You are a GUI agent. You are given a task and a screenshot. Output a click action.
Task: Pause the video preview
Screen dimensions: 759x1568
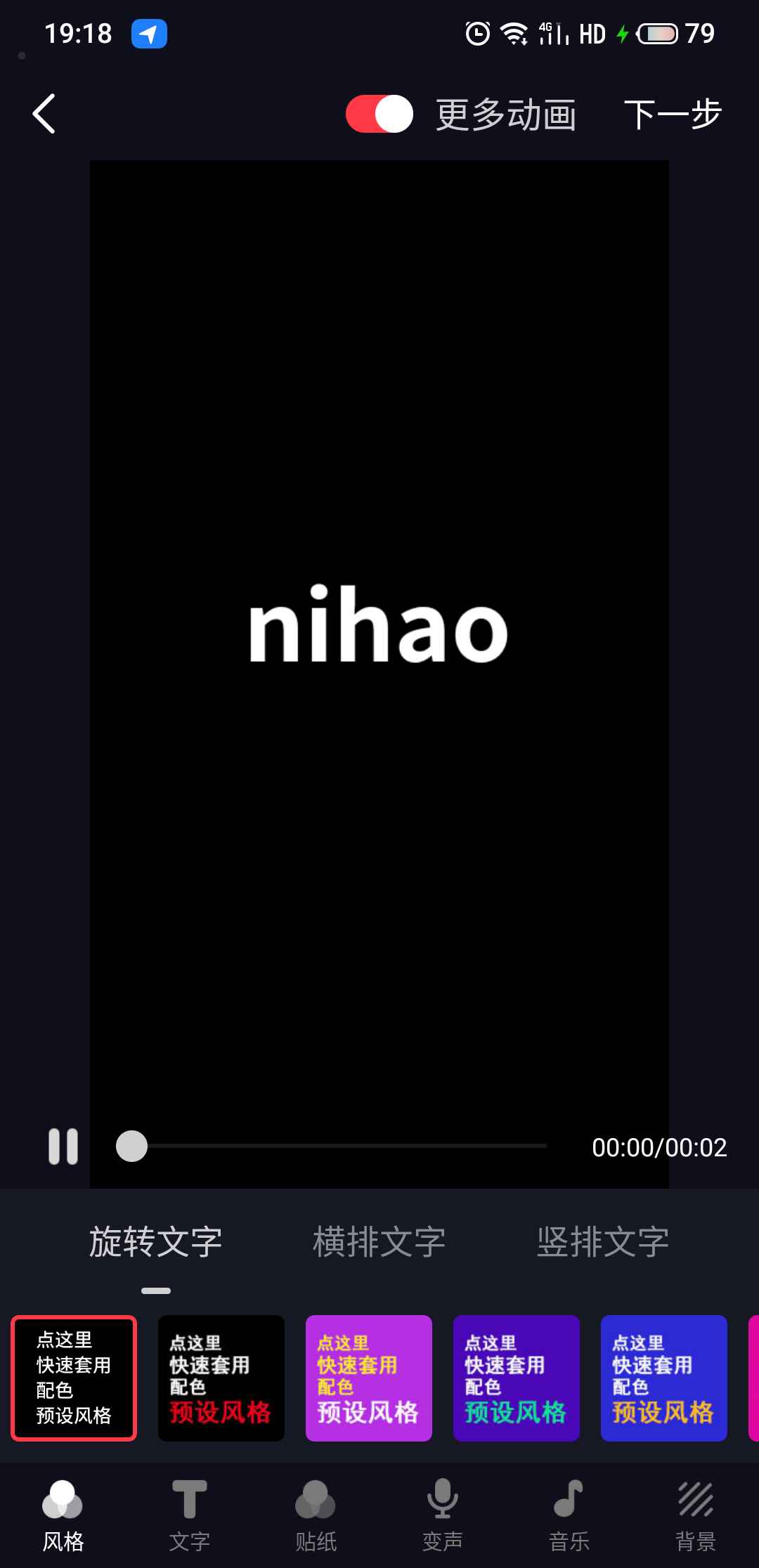[63, 1146]
